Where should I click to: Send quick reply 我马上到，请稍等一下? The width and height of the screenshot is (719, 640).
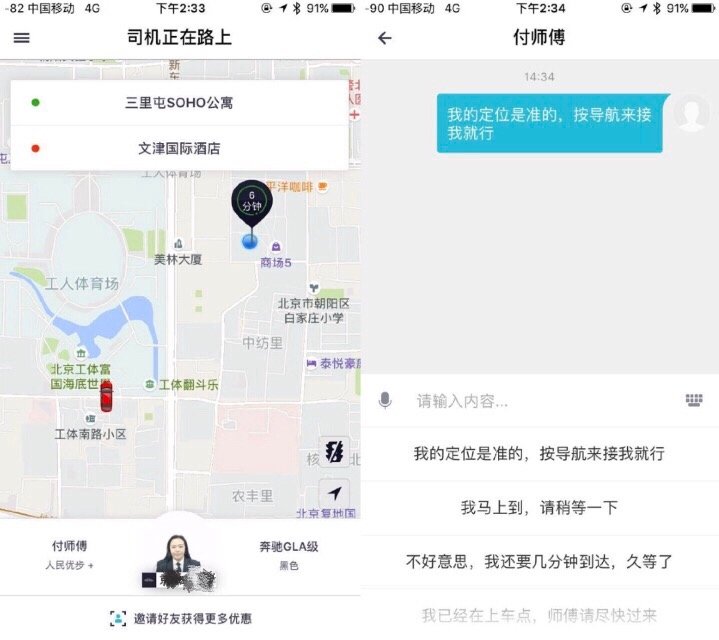tap(539, 508)
